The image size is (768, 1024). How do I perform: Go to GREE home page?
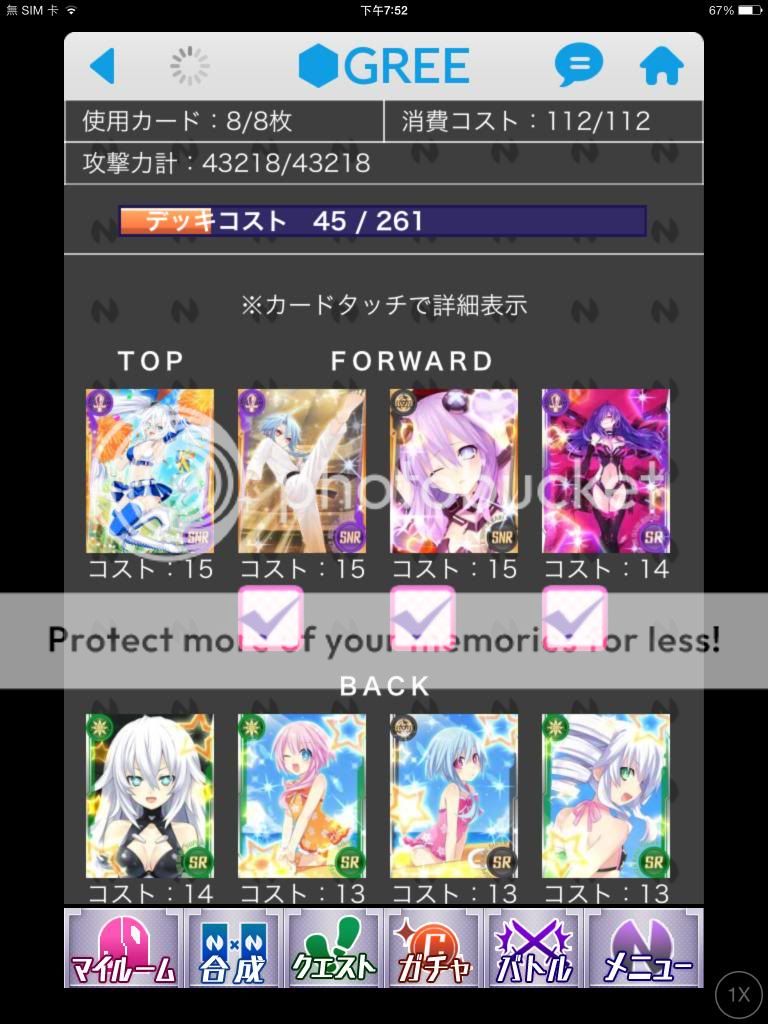pos(661,67)
